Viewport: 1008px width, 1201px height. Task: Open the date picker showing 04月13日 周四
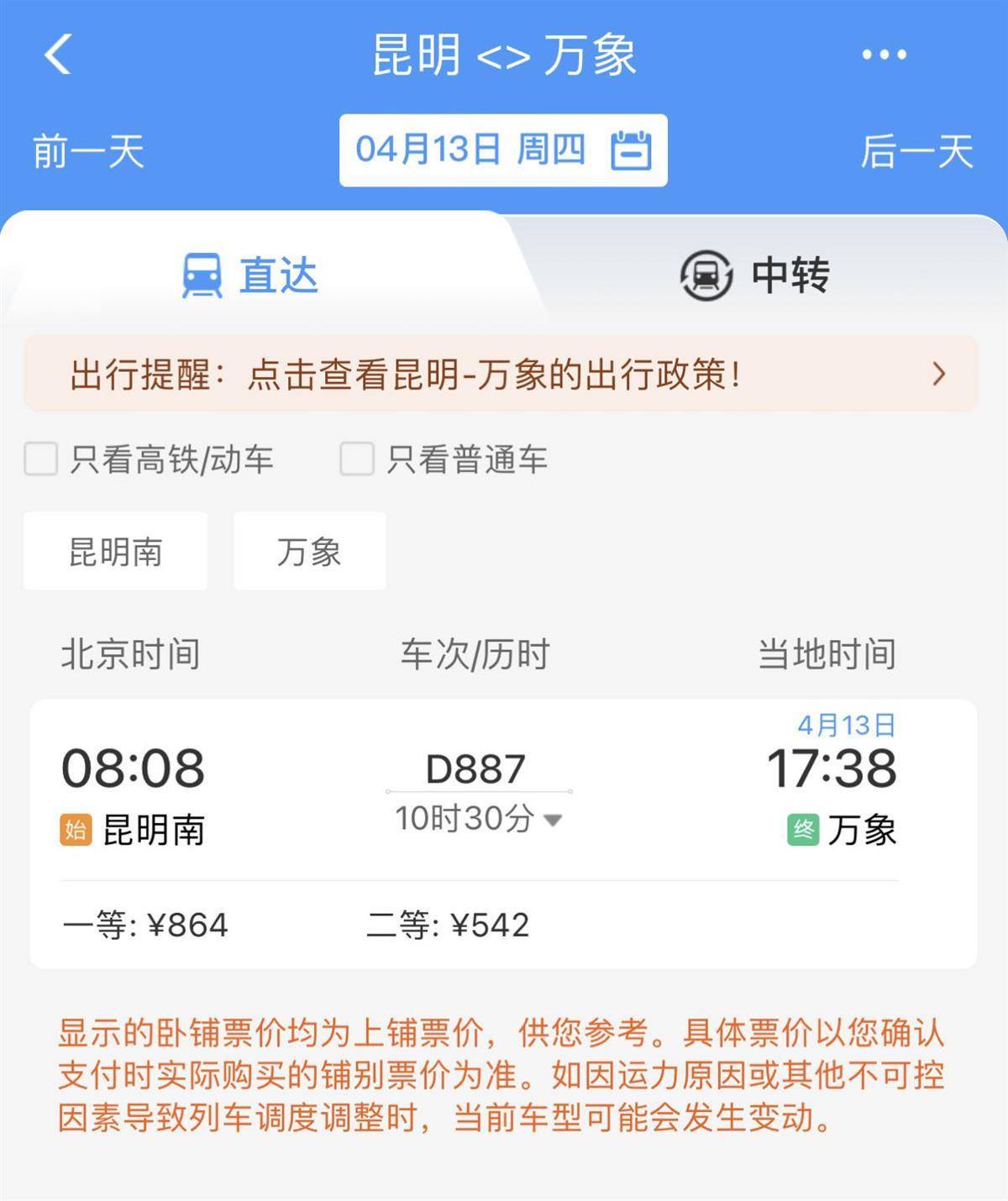click(503, 150)
